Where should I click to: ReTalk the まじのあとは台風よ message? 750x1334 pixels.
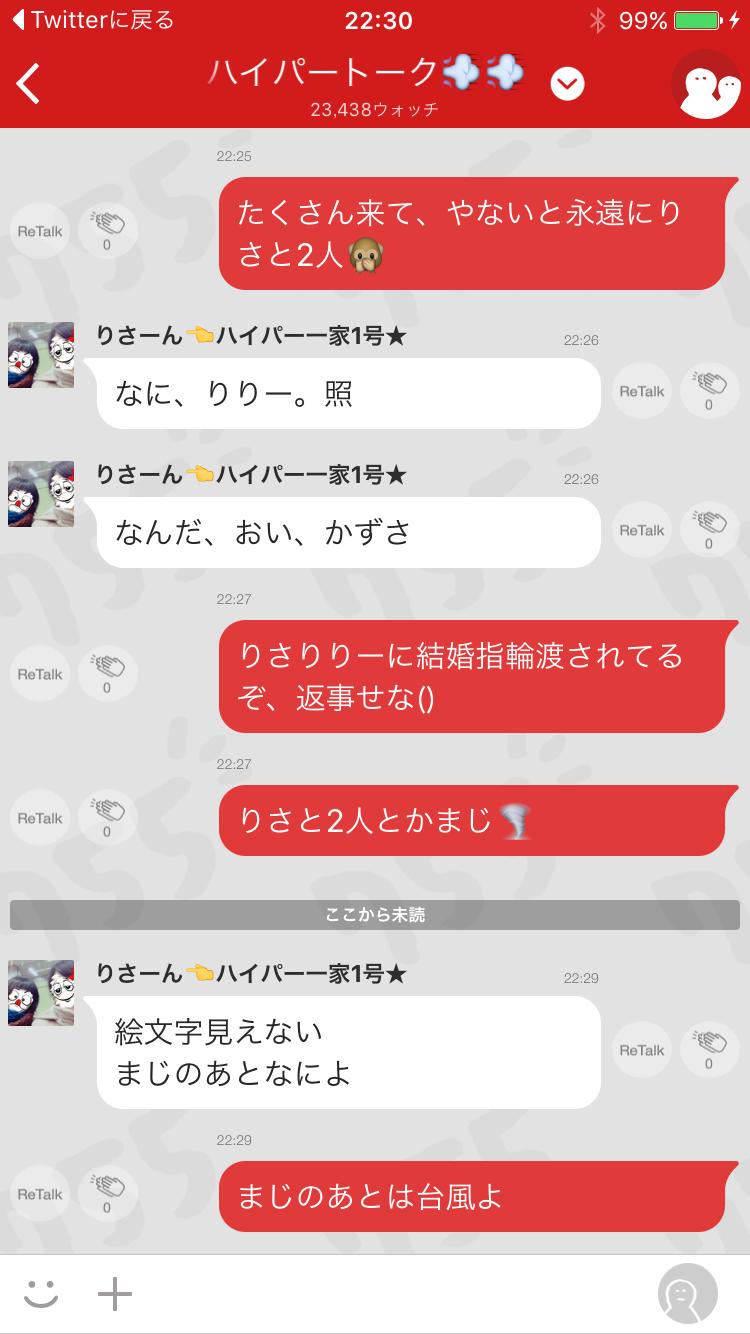point(40,1193)
